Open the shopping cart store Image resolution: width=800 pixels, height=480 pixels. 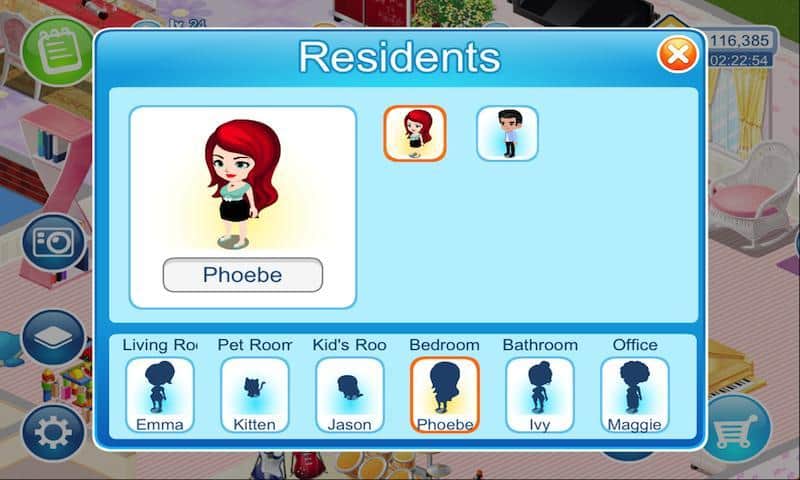(739, 430)
